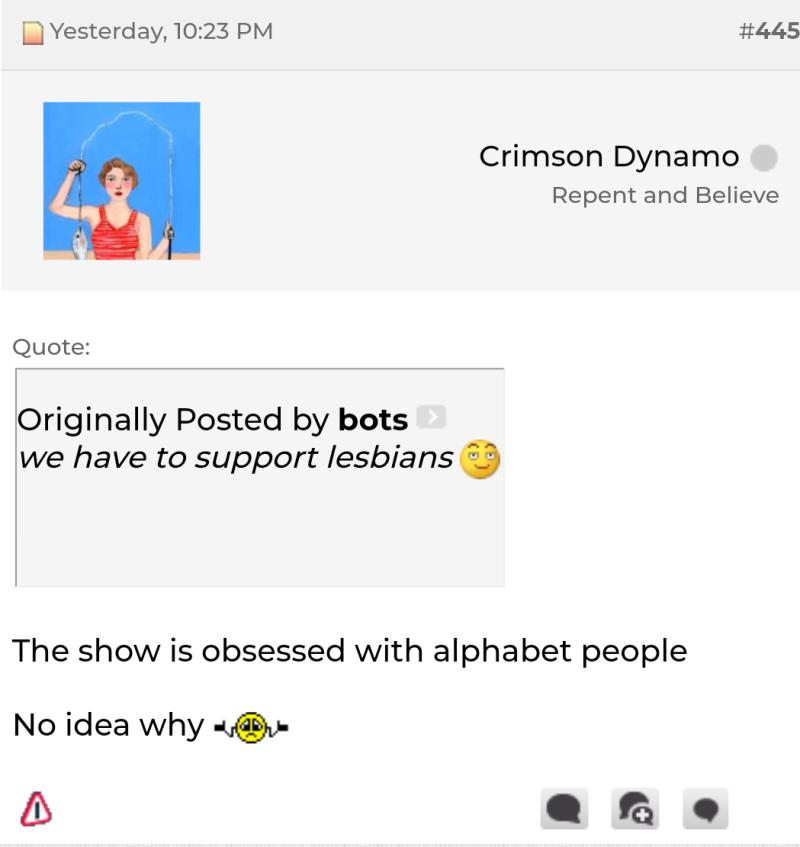The image size is (800, 847).
Task: Open permalink for post #445
Action: click(768, 31)
